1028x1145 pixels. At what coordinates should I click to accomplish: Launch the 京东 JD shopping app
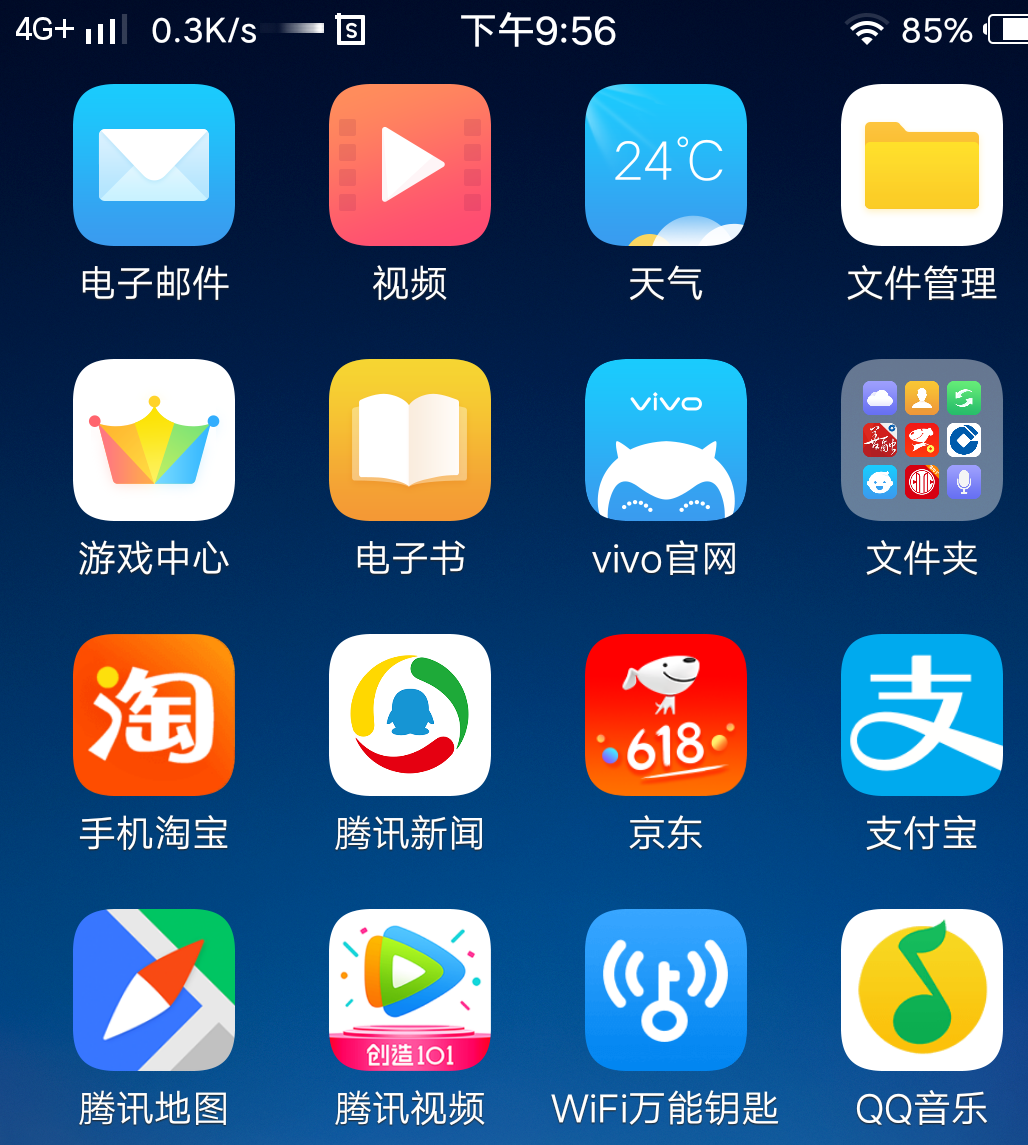tap(666, 715)
